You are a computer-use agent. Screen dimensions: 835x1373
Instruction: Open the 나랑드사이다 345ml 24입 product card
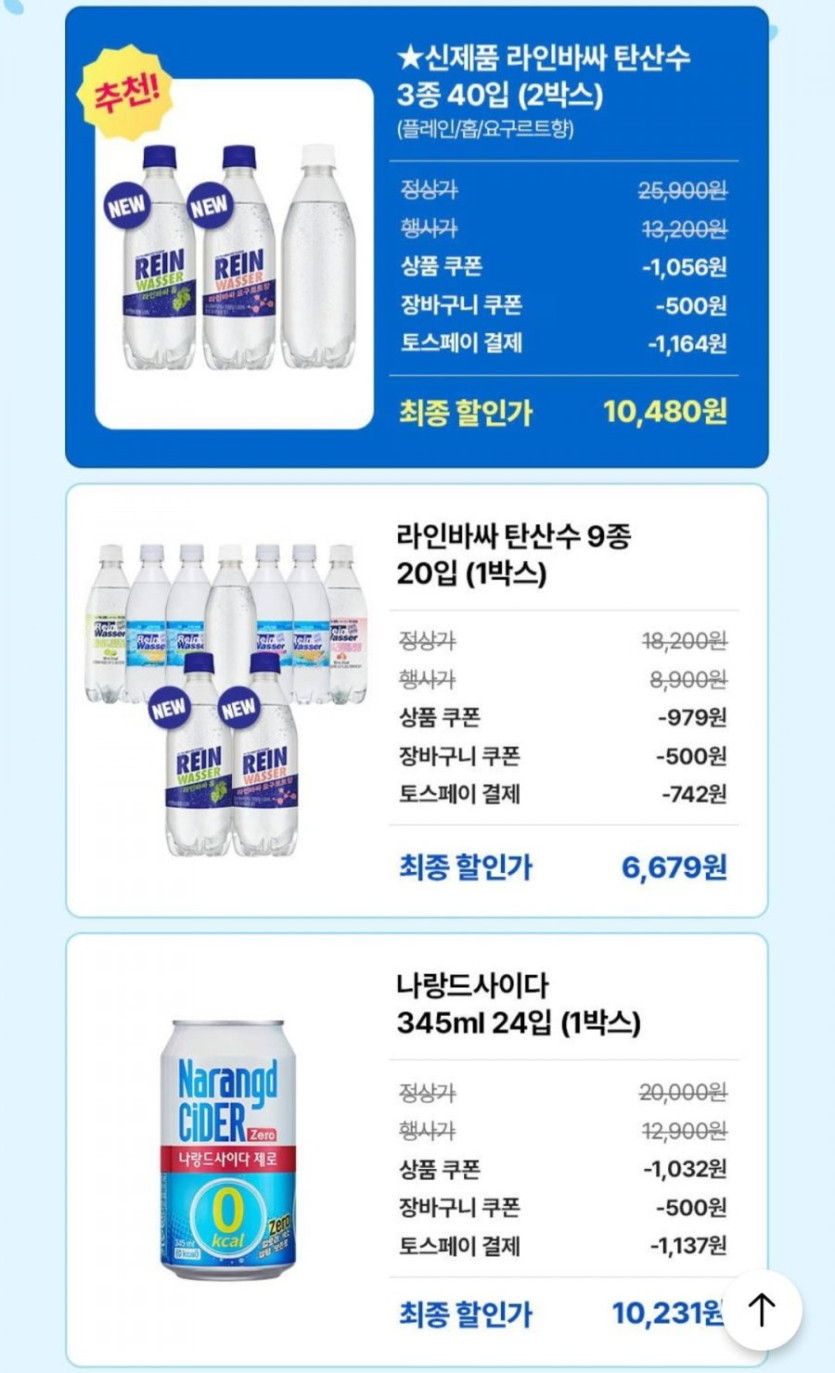coord(417,1150)
